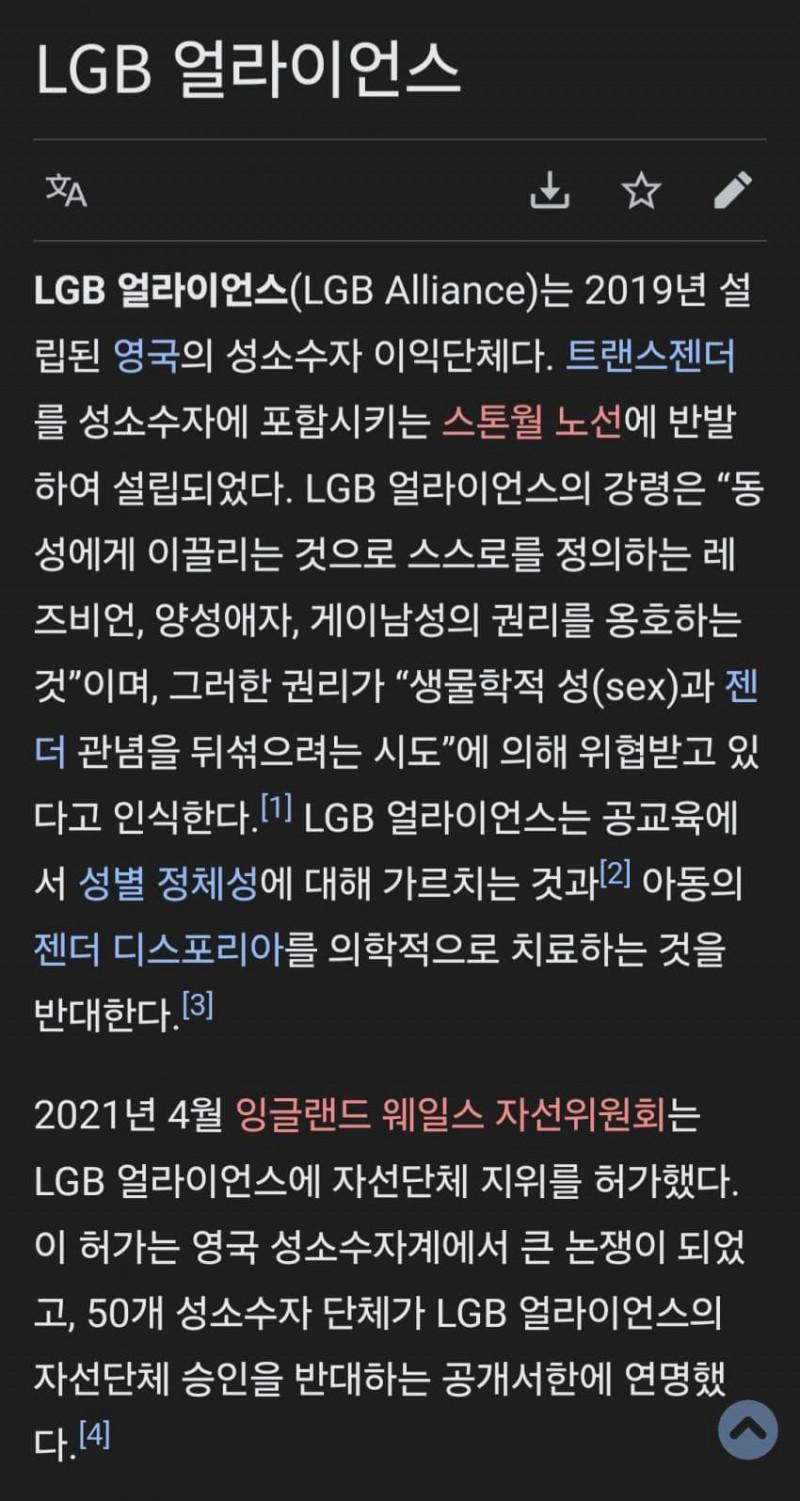This screenshot has width=800, height=1501.
Task: Open the language selection icon
Action: [x=67, y=190]
